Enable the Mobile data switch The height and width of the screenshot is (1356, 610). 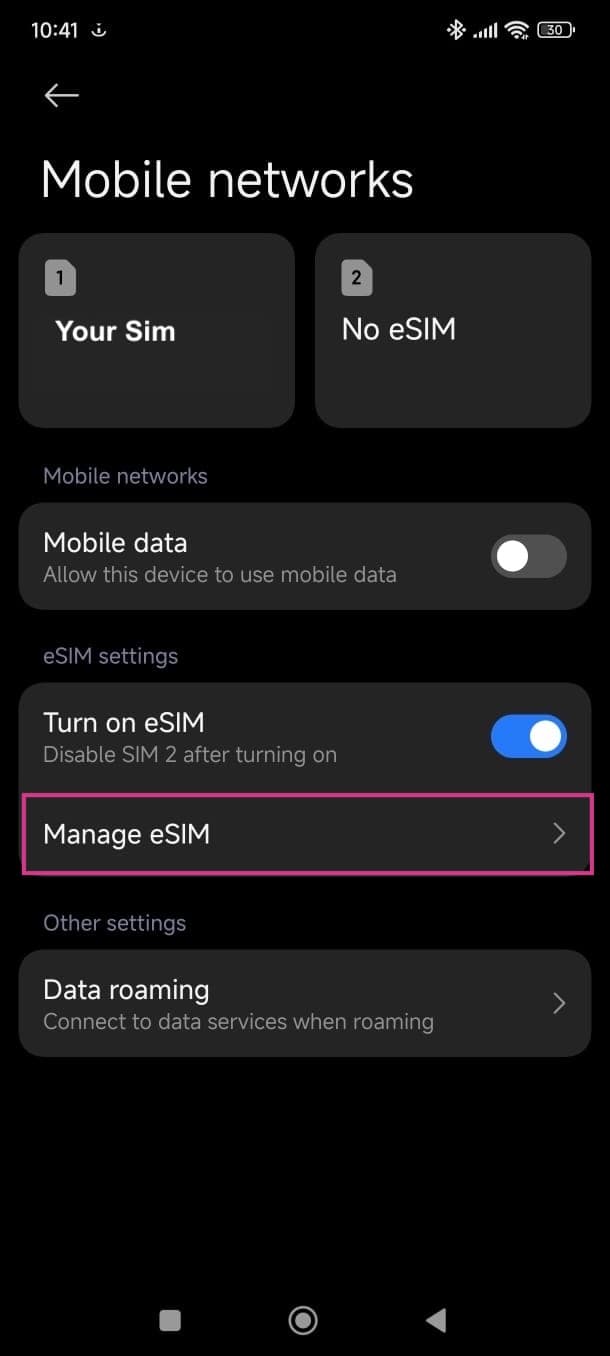pos(528,557)
